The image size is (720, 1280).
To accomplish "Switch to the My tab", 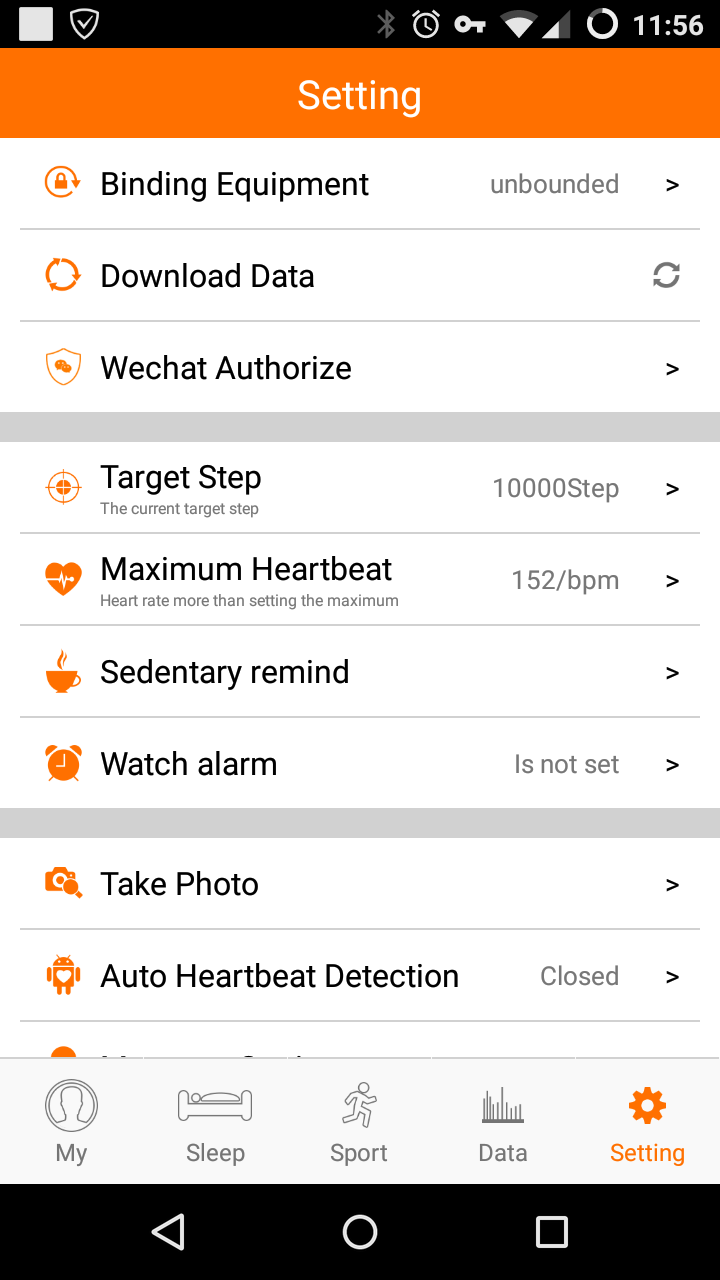I will point(71,1122).
